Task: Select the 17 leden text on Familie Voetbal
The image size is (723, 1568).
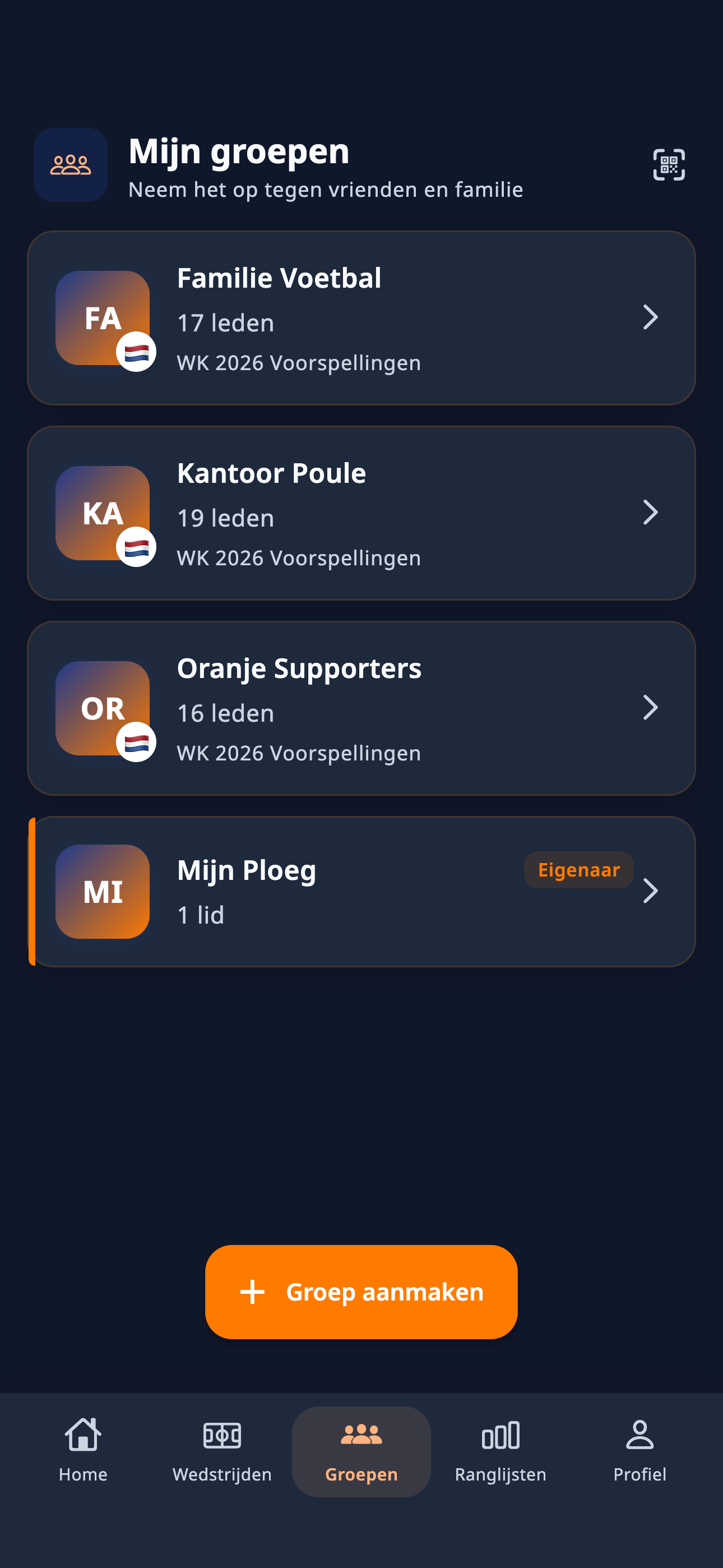Action: click(225, 323)
